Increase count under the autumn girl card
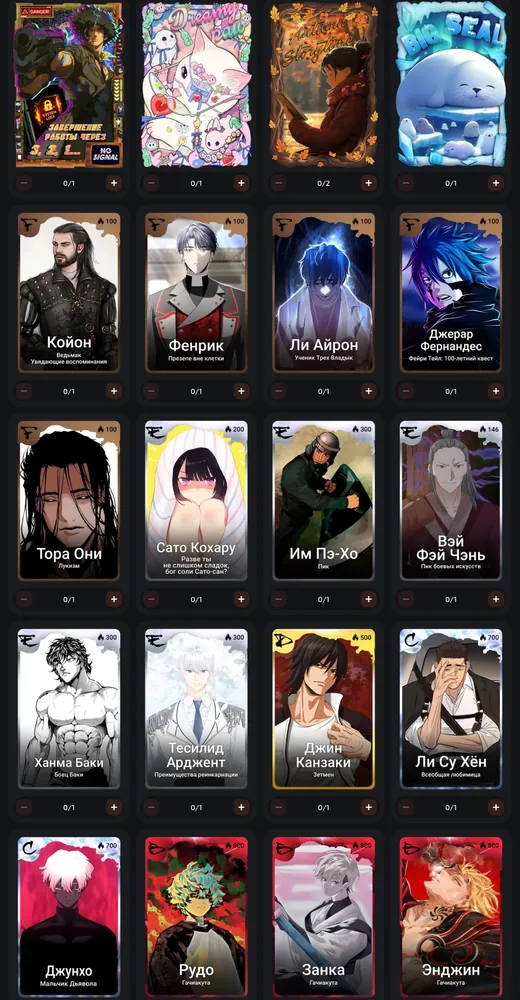This screenshot has width=520, height=1000. point(368,183)
